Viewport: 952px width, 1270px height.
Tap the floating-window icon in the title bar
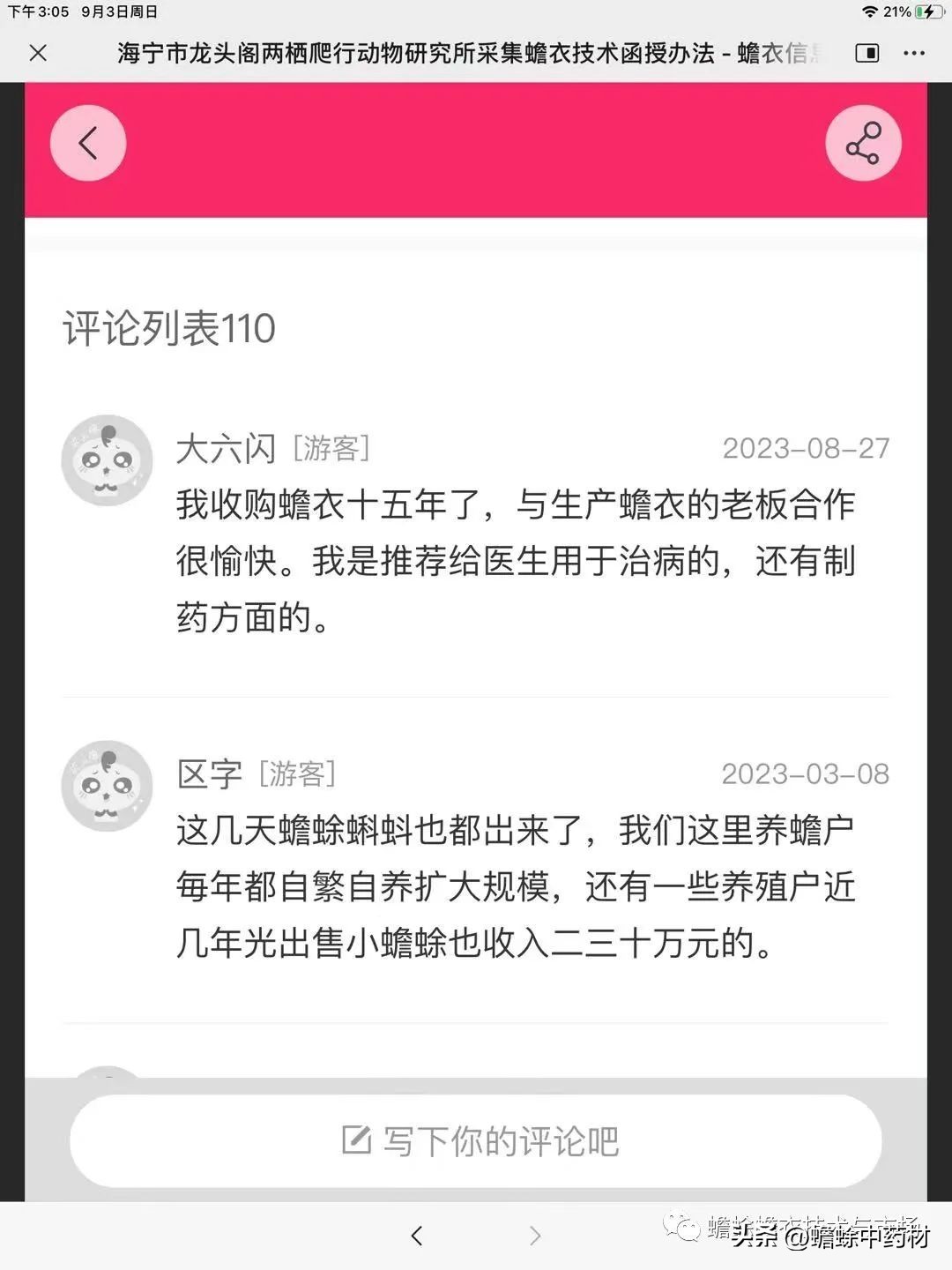click(866, 54)
